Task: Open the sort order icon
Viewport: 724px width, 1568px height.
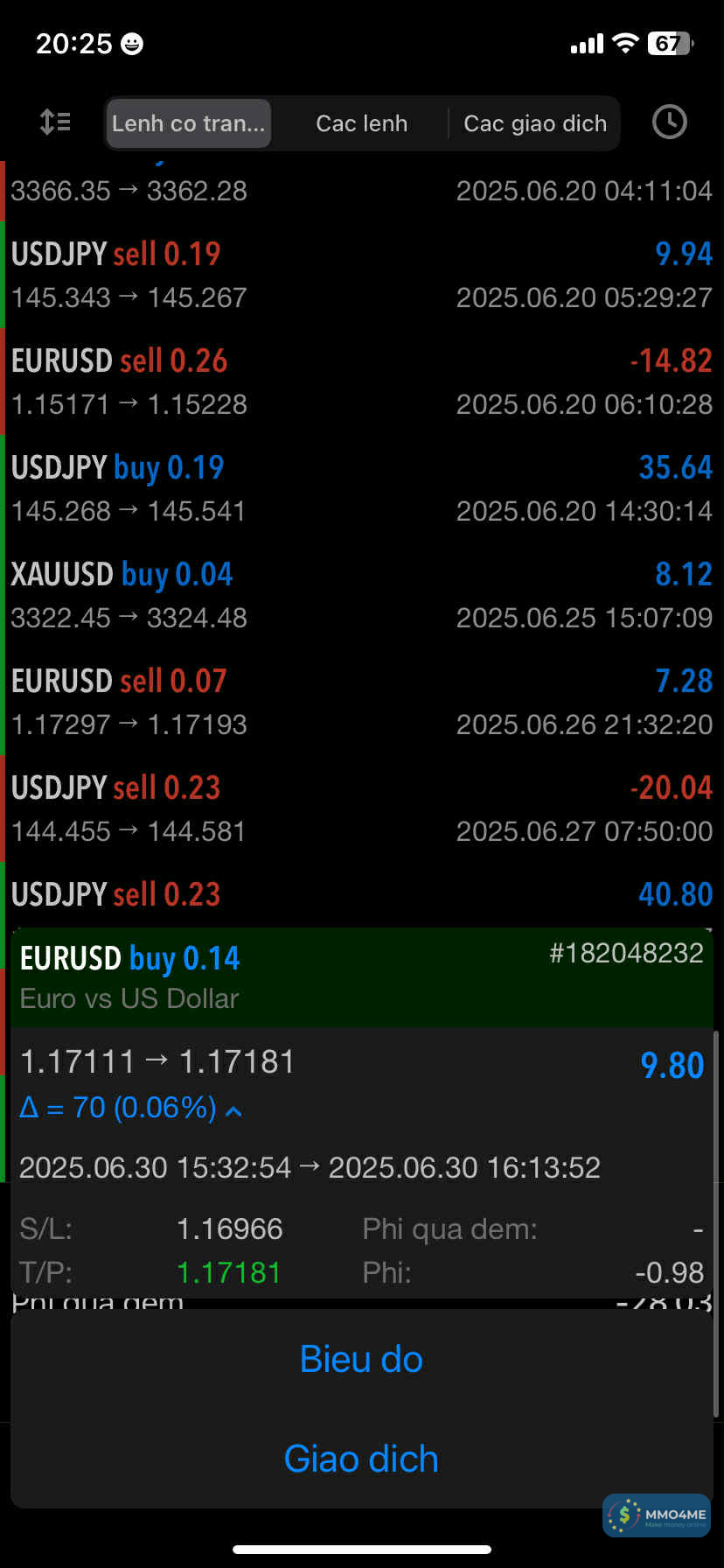Action: point(55,122)
